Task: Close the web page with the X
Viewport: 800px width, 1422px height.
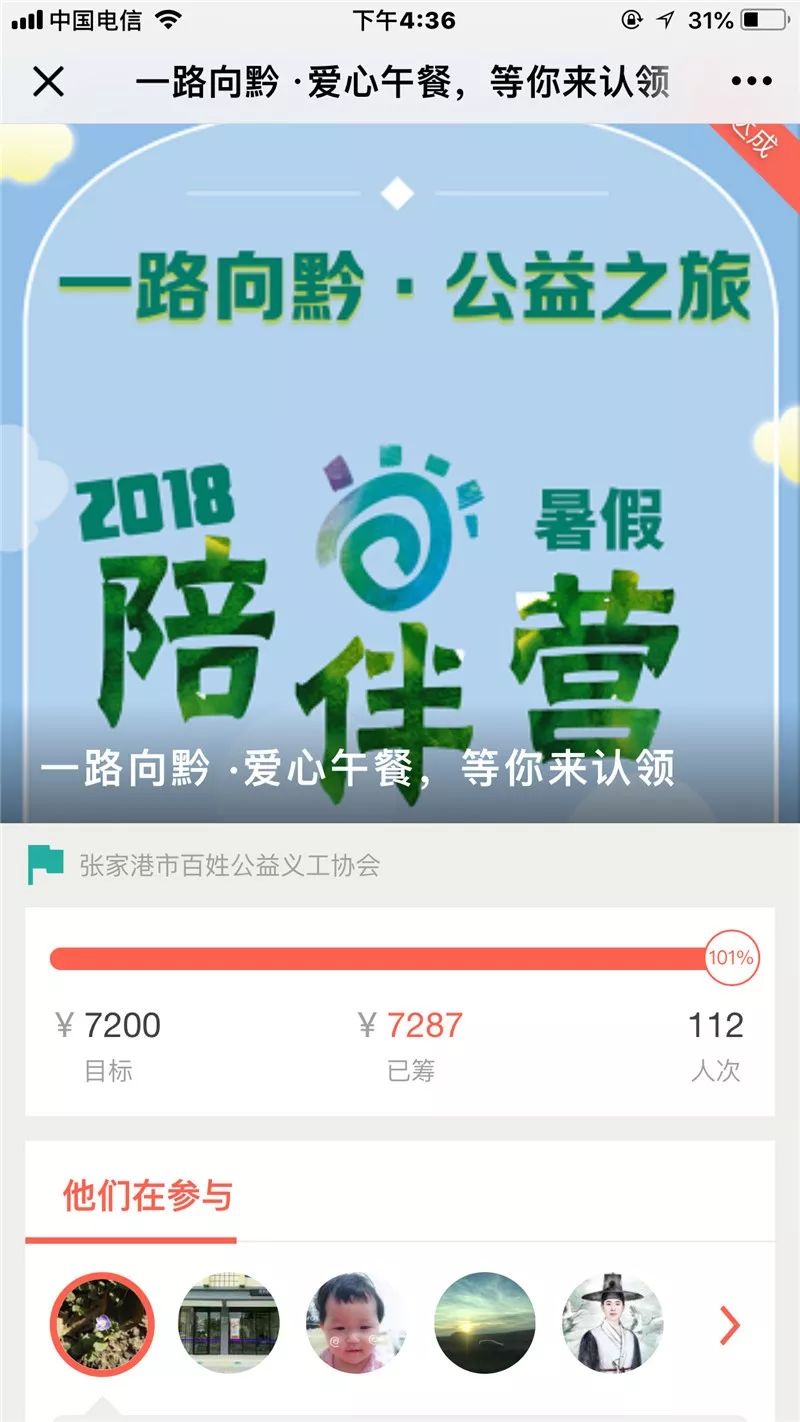Action: pos(48,82)
